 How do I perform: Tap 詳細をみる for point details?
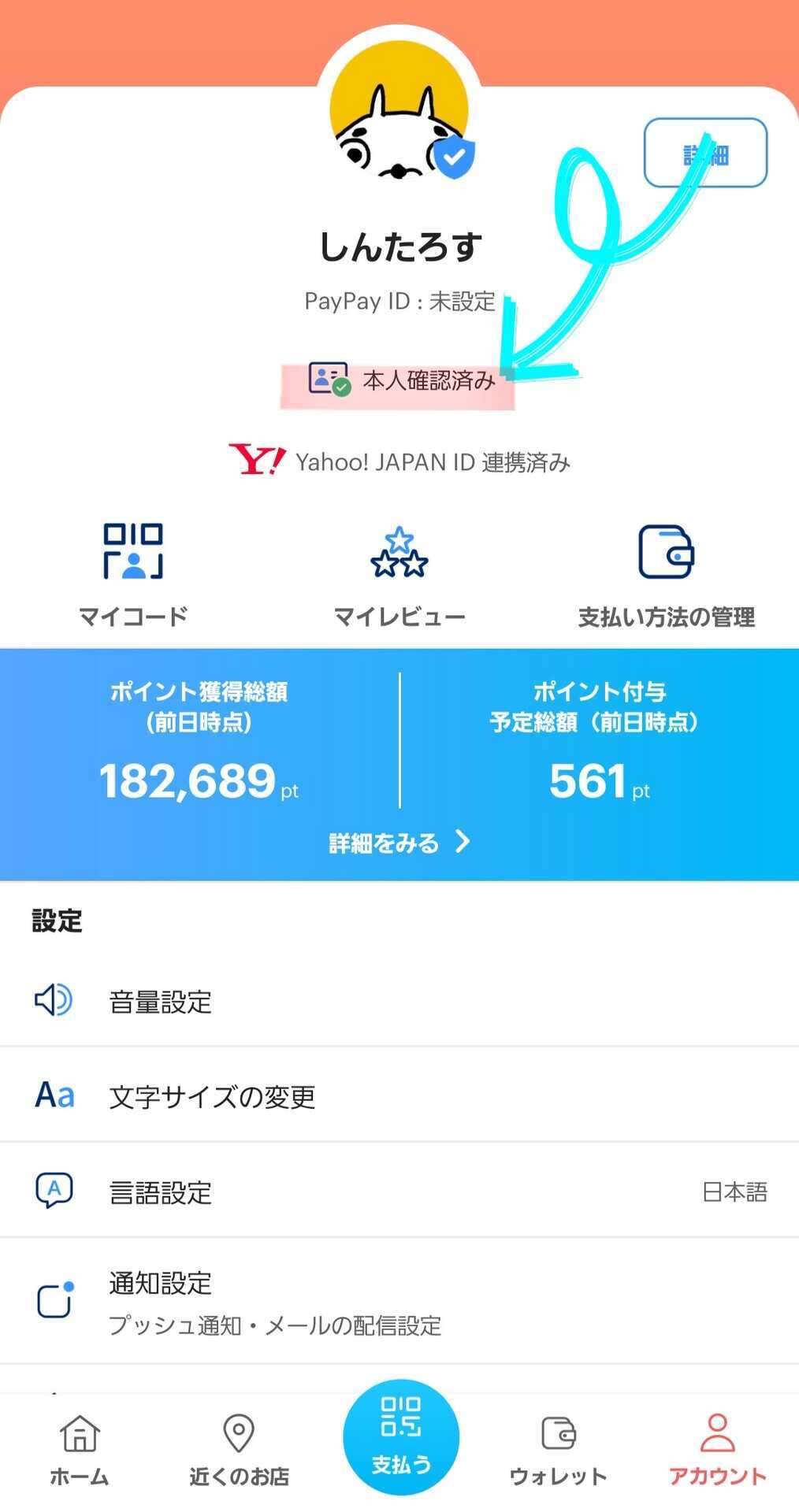pos(399,843)
